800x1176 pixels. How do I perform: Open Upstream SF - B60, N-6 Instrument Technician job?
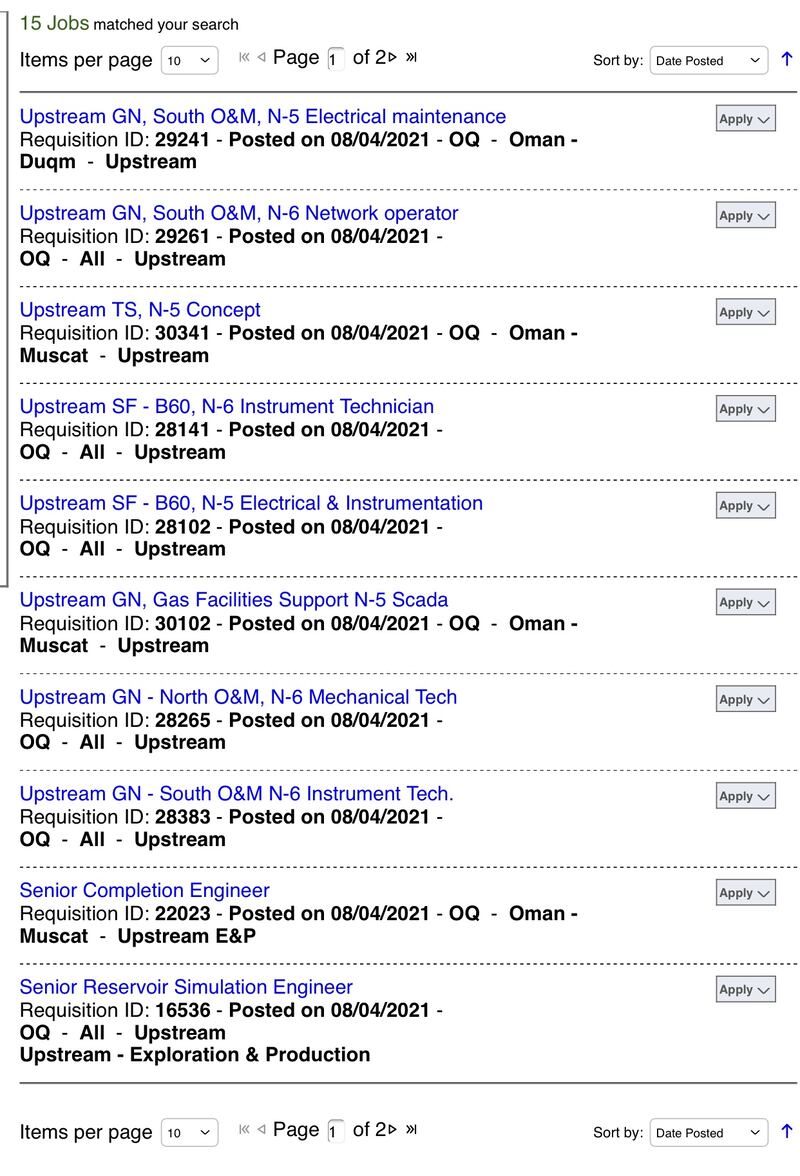pyautogui.click(x=226, y=407)
